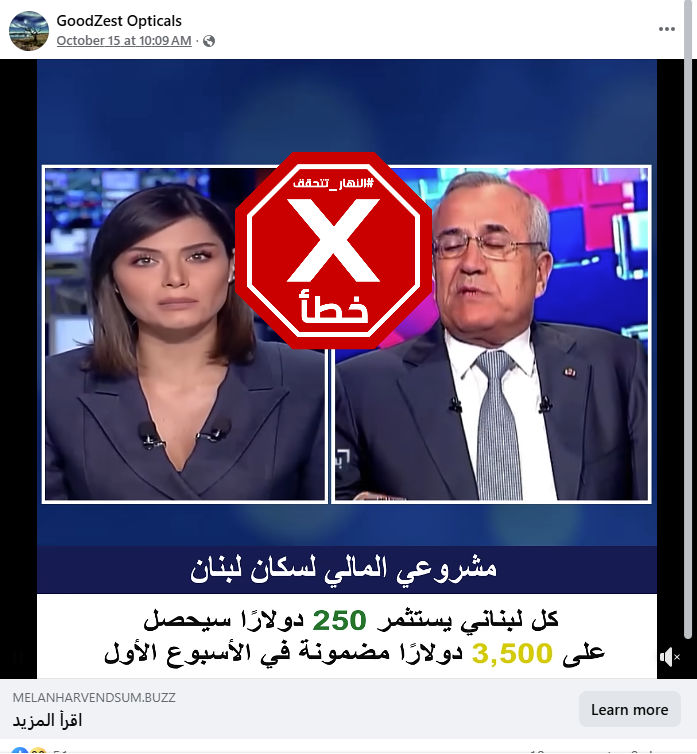Open the October 15 post timestamp
The width and height of the screenshot is (697, 754).
tap(124, 41)
